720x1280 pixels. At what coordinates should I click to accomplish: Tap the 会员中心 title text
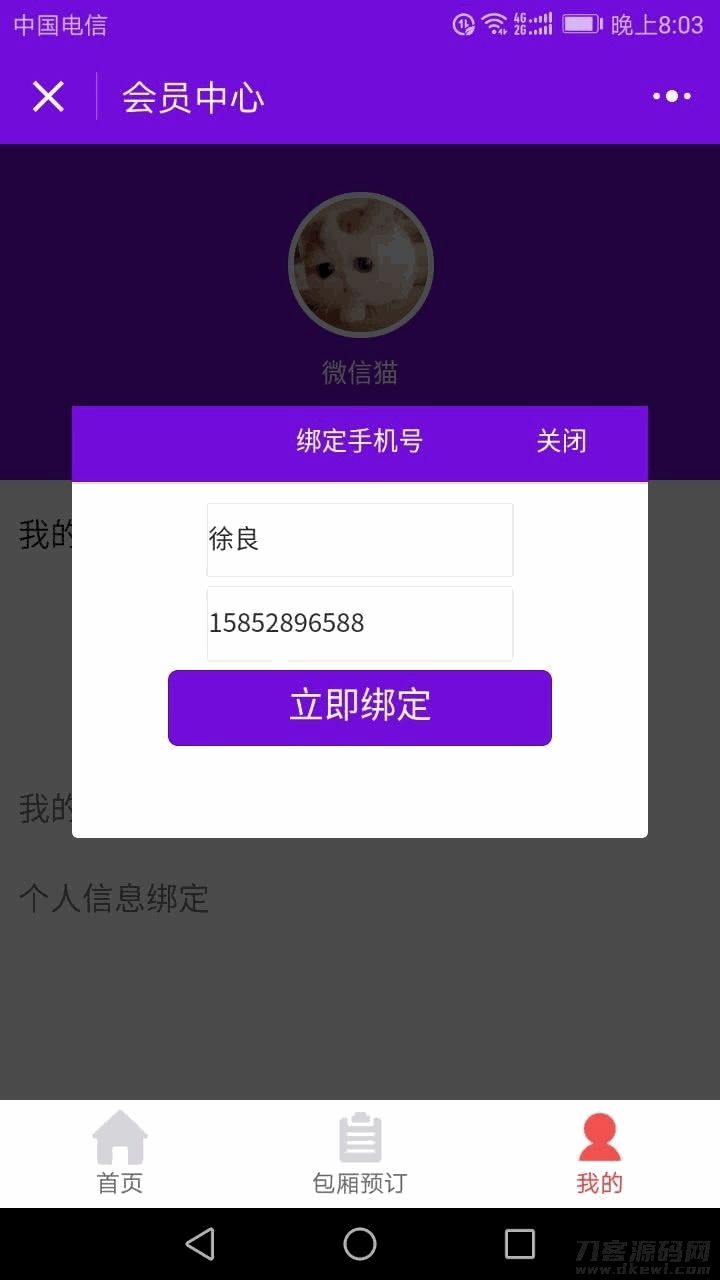coord(193,98)
